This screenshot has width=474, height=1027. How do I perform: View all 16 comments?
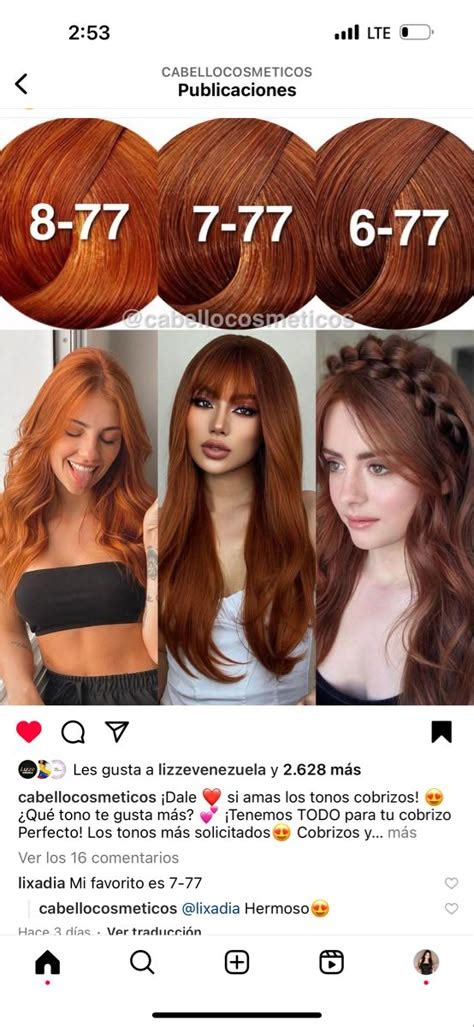click(x=98, y=857)
